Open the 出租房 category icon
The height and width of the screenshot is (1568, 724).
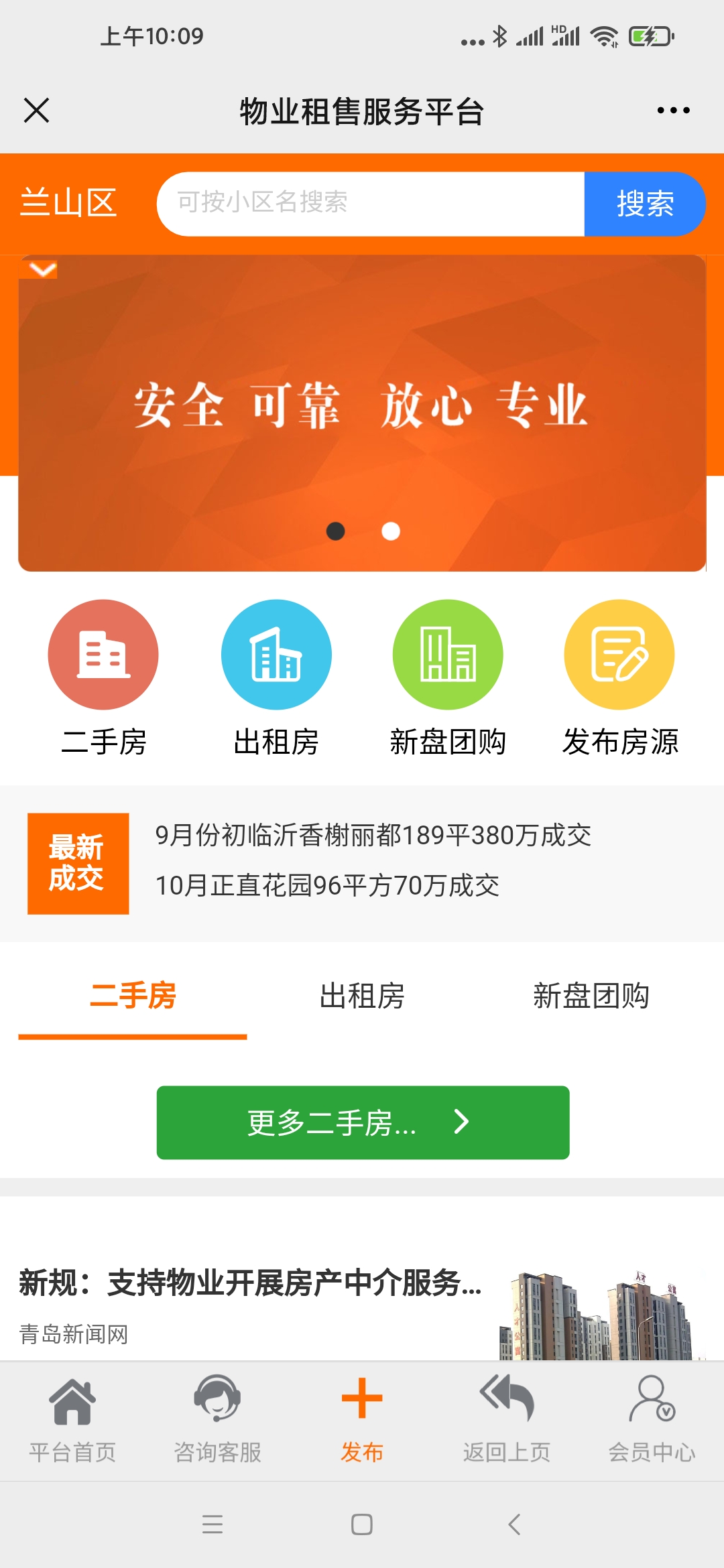click(276, 655)
